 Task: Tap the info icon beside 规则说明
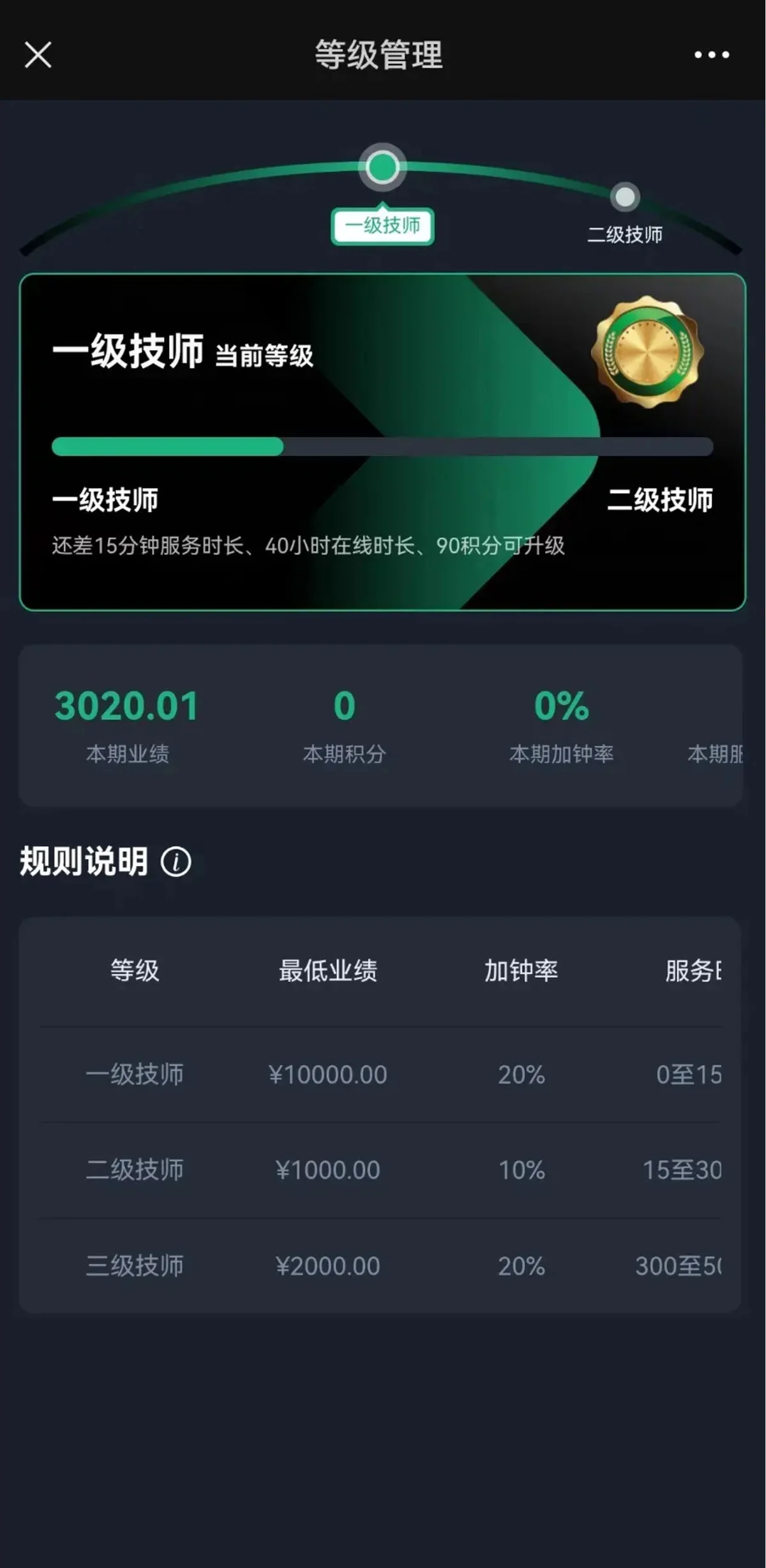click(x=177, y=862)
